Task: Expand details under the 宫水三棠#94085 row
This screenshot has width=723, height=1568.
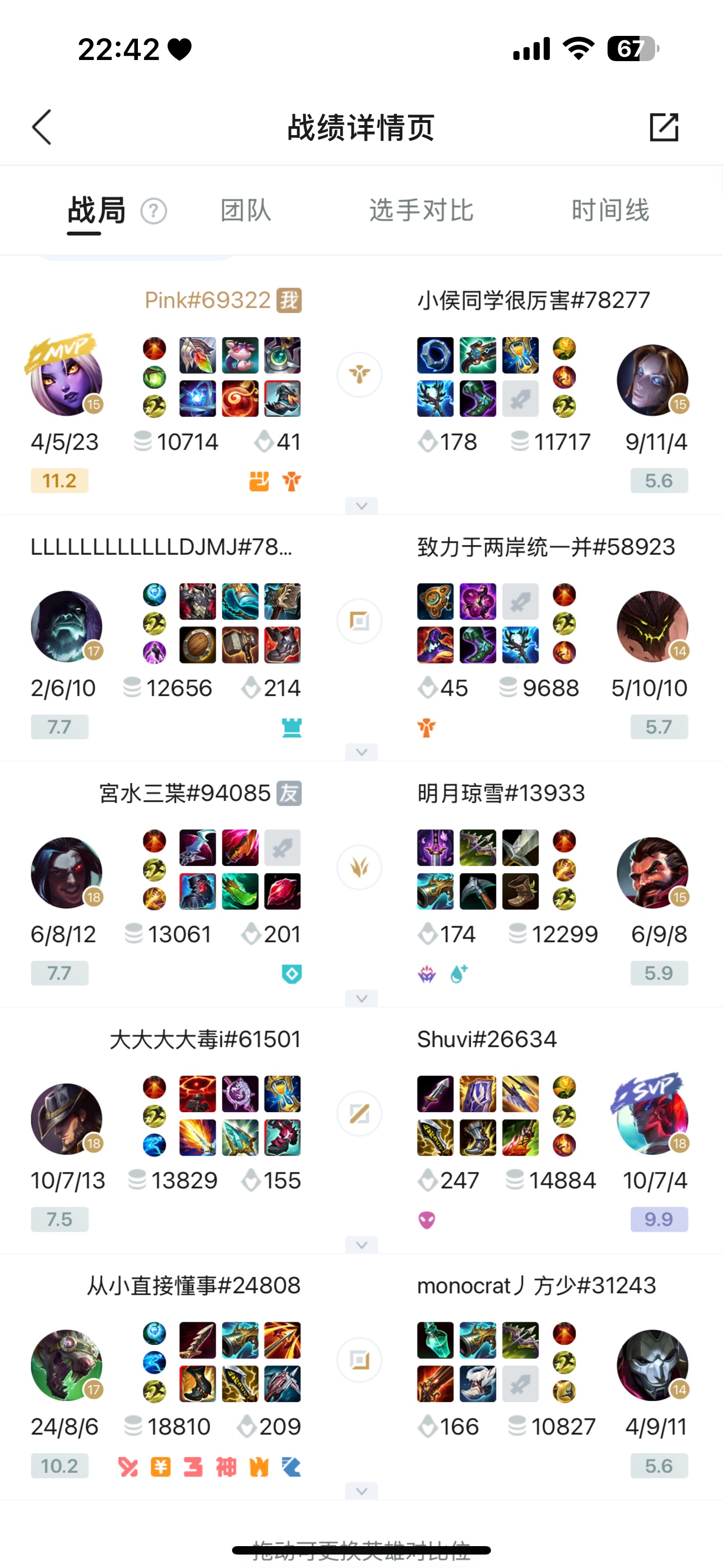Action: tap(361, 998)
